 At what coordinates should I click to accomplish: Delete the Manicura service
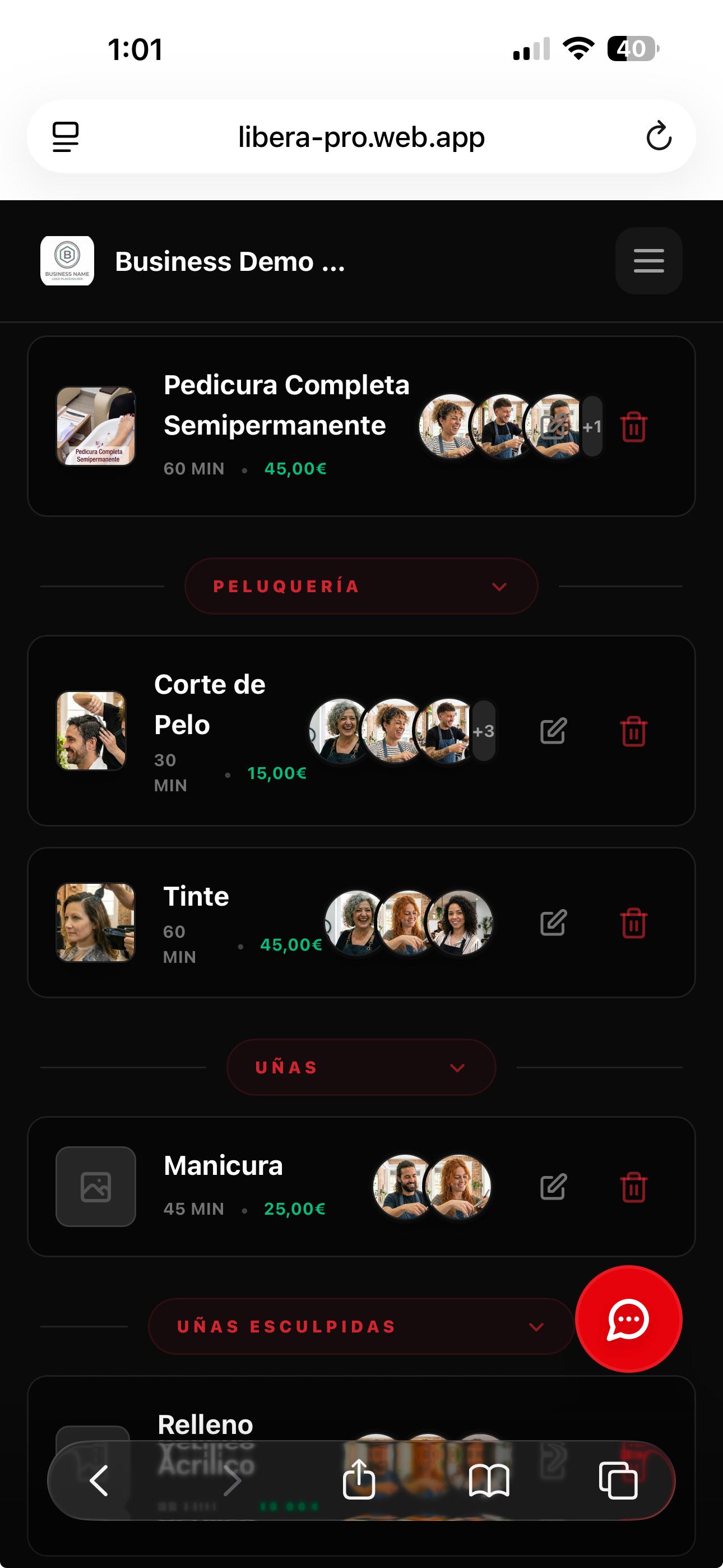click(633, 1186)
